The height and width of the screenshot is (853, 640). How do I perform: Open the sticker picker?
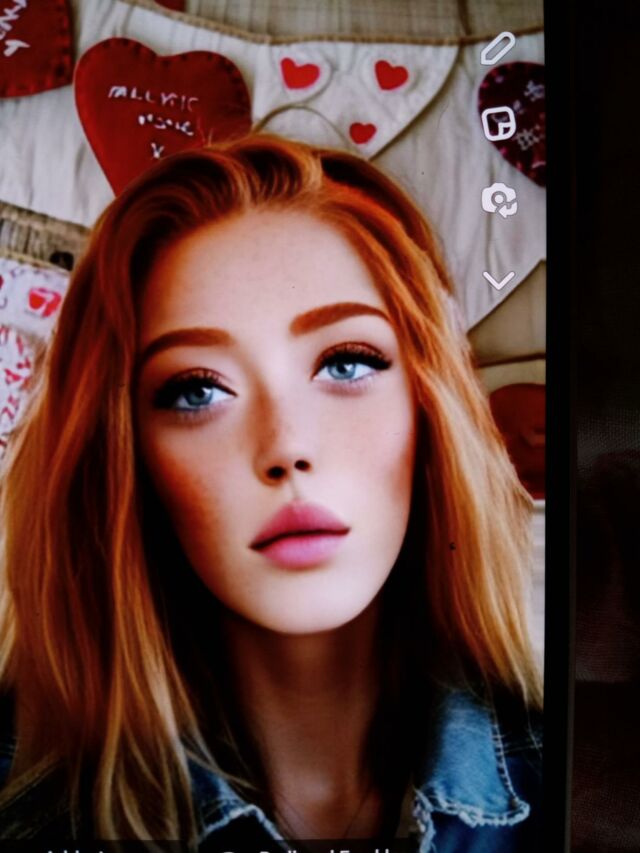tap(498, 123)
